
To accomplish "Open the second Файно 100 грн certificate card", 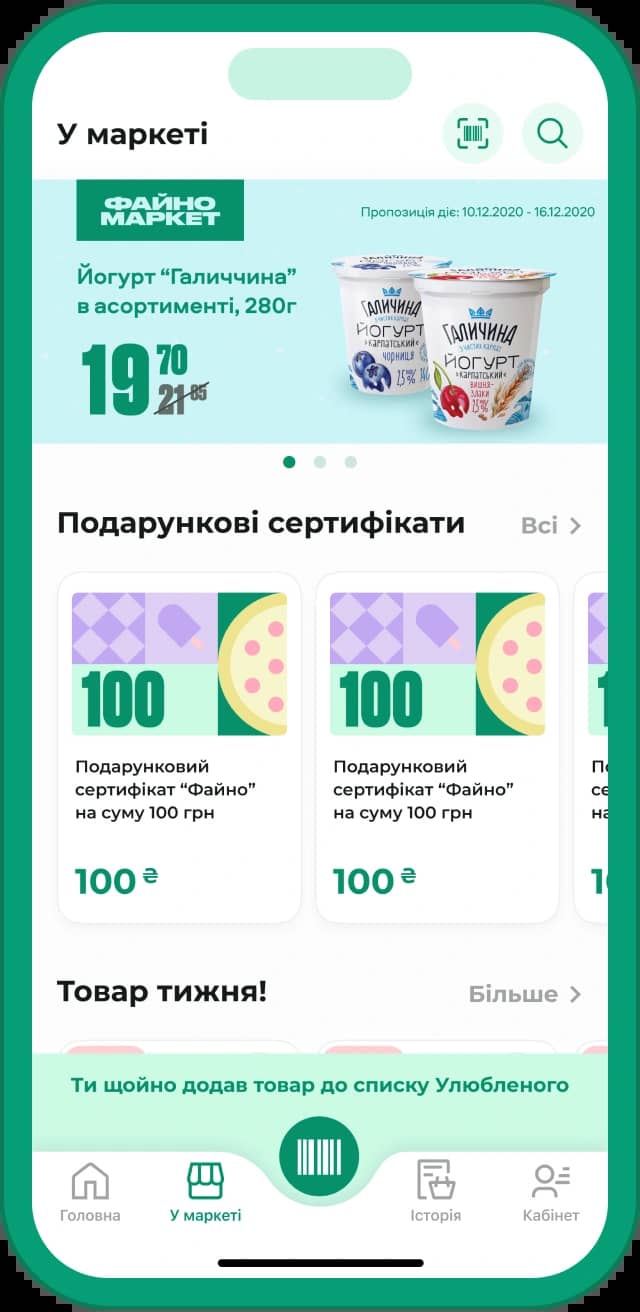I will [437, 747].
